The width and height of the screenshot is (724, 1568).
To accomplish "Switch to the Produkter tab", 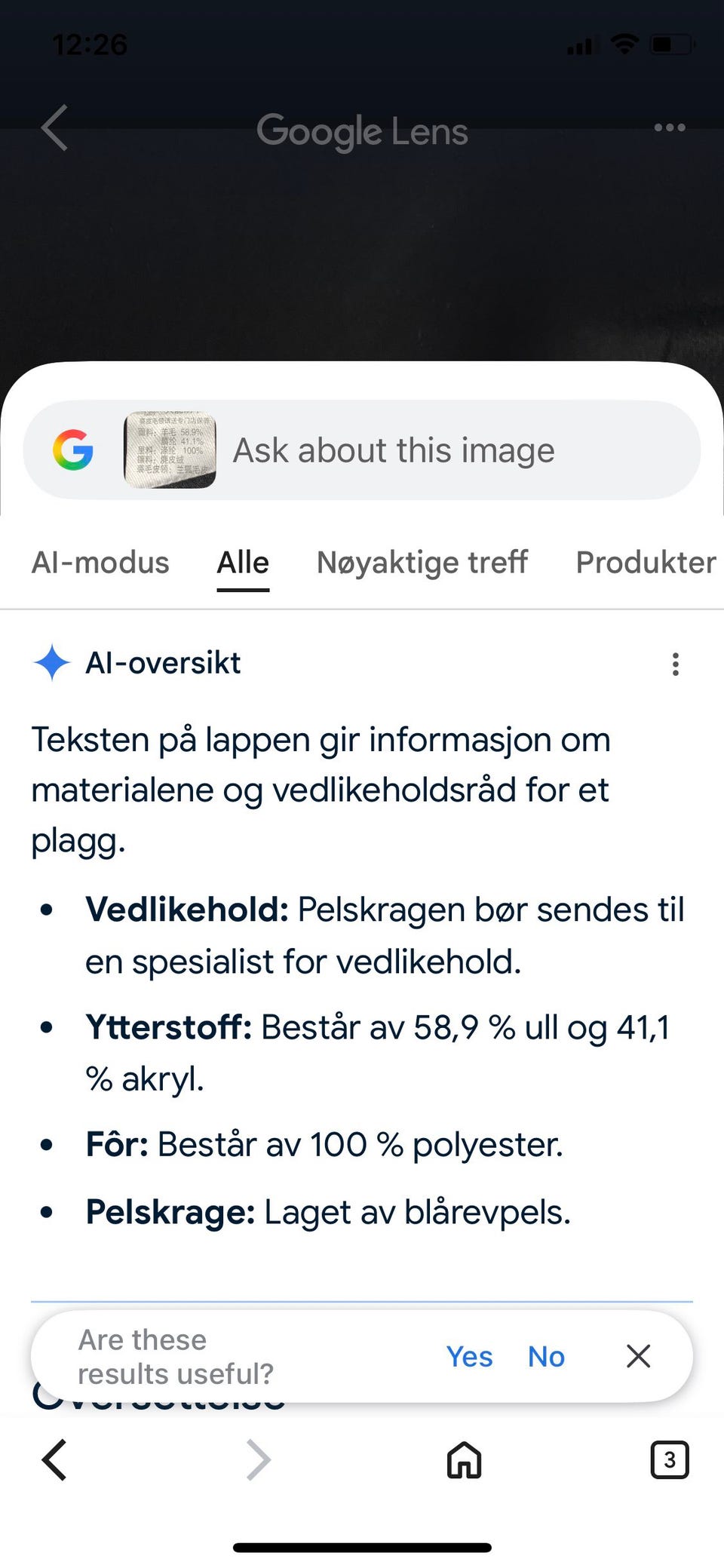I will (646, 562).
